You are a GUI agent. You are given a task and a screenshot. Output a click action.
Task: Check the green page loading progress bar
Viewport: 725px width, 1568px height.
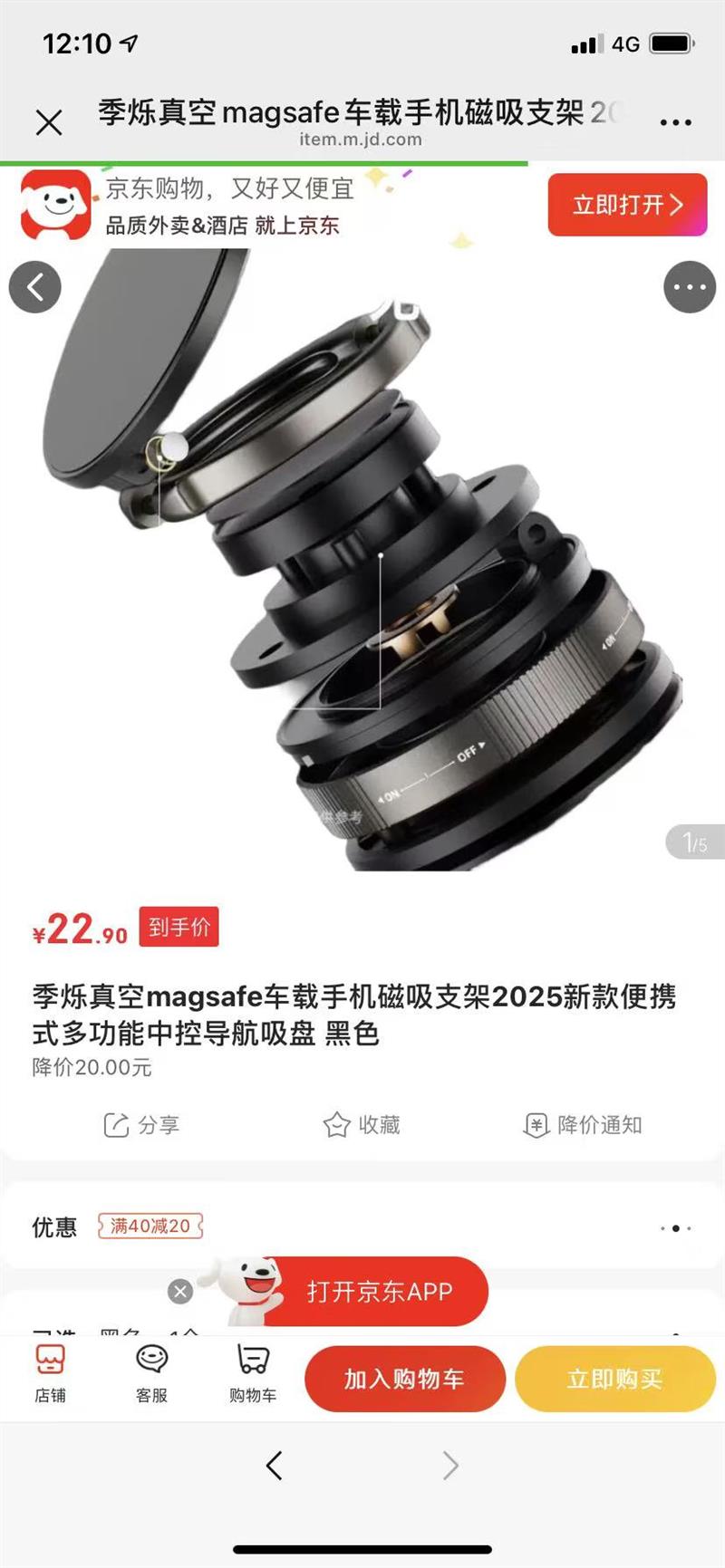263,159
